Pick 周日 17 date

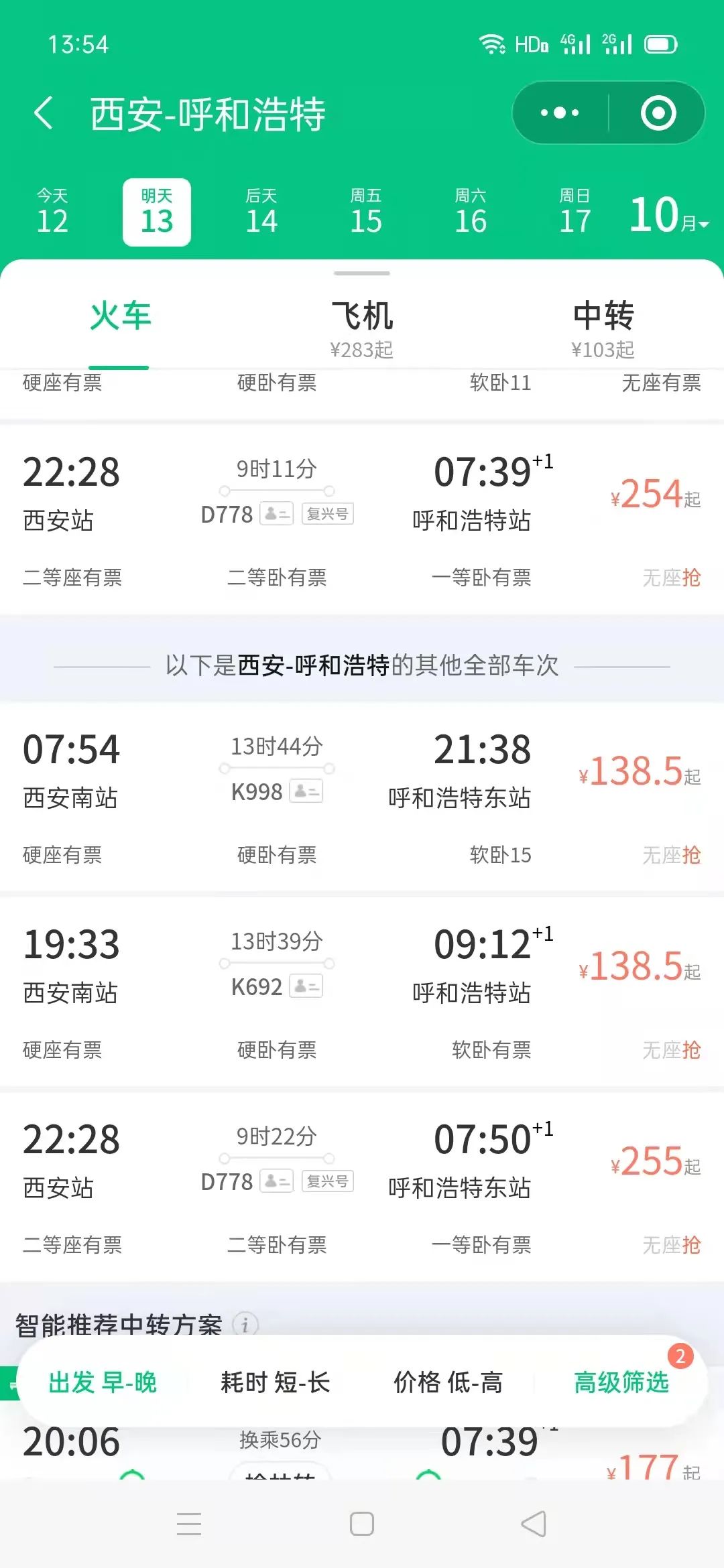575,212
